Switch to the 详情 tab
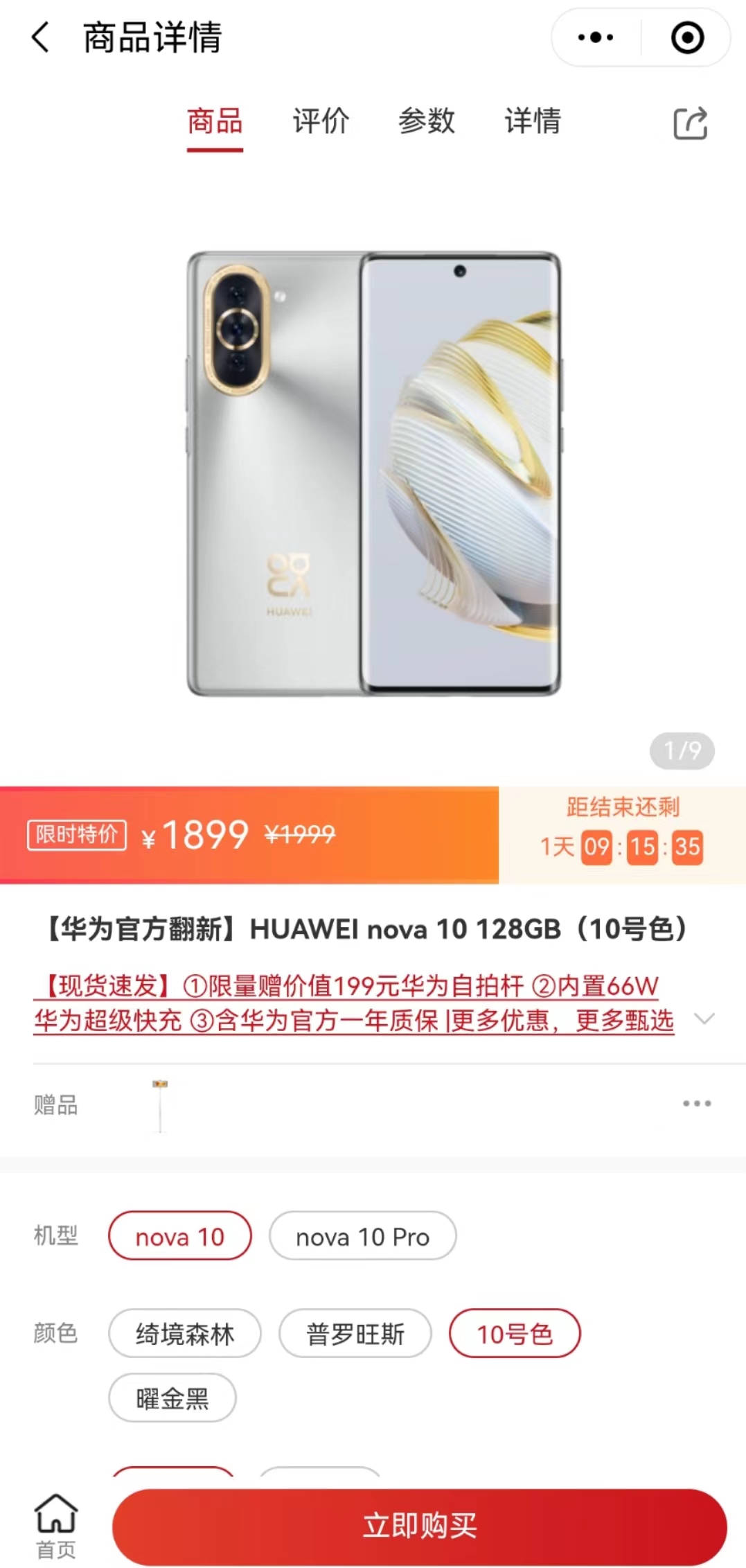 tap(532, 121)
